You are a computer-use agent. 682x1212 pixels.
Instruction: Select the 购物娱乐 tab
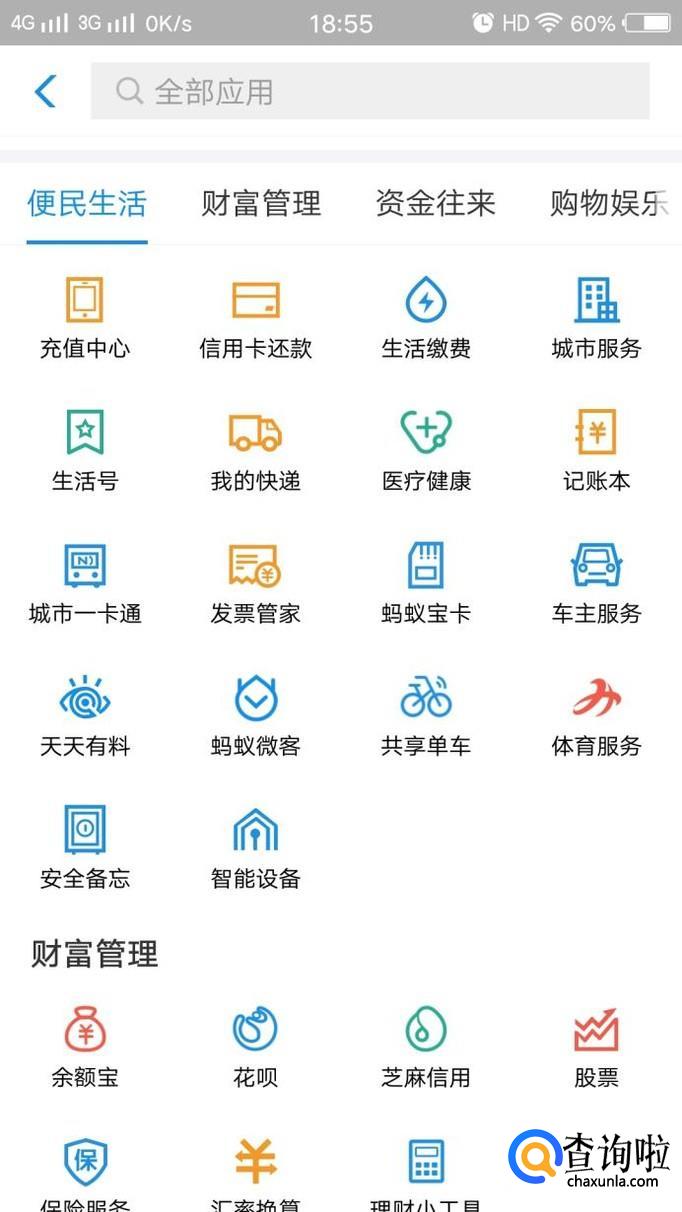click(608, 204)
